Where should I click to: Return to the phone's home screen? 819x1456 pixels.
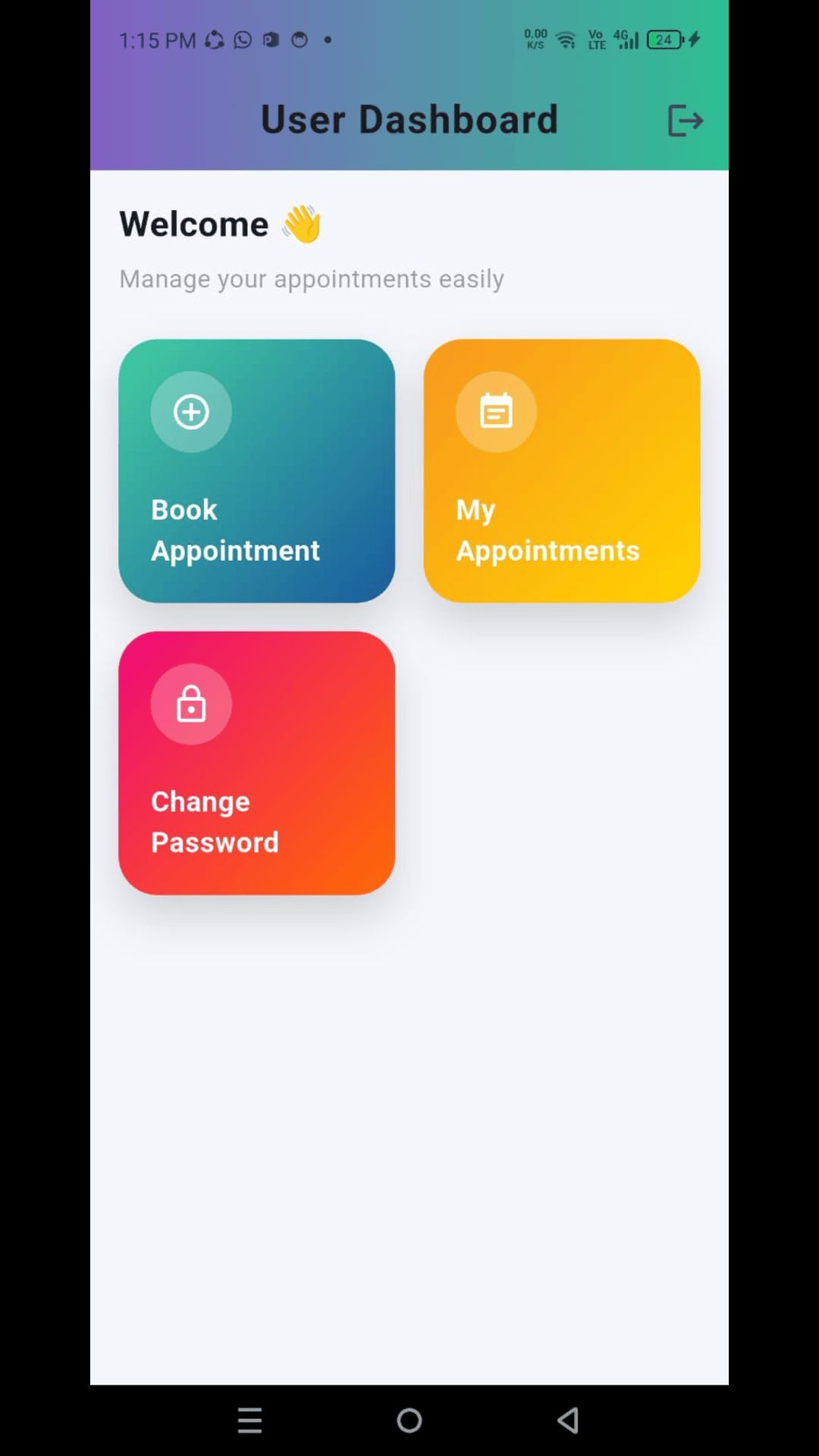click(x=409, y=1420)
